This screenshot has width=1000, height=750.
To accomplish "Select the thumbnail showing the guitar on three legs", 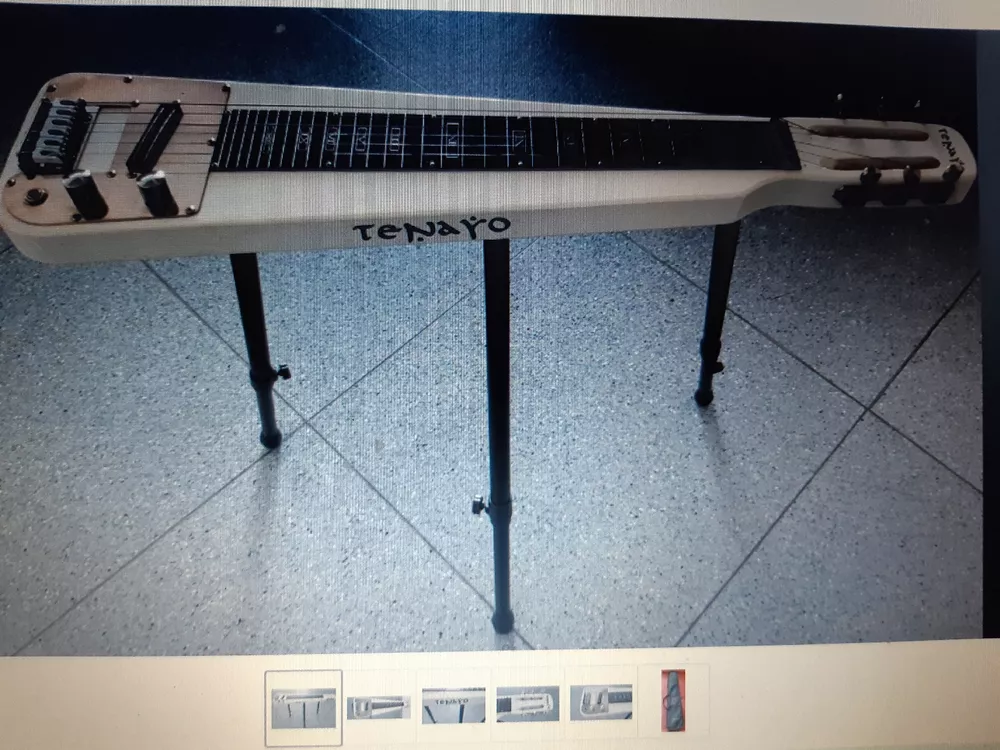I will click(x=304, y=708).
